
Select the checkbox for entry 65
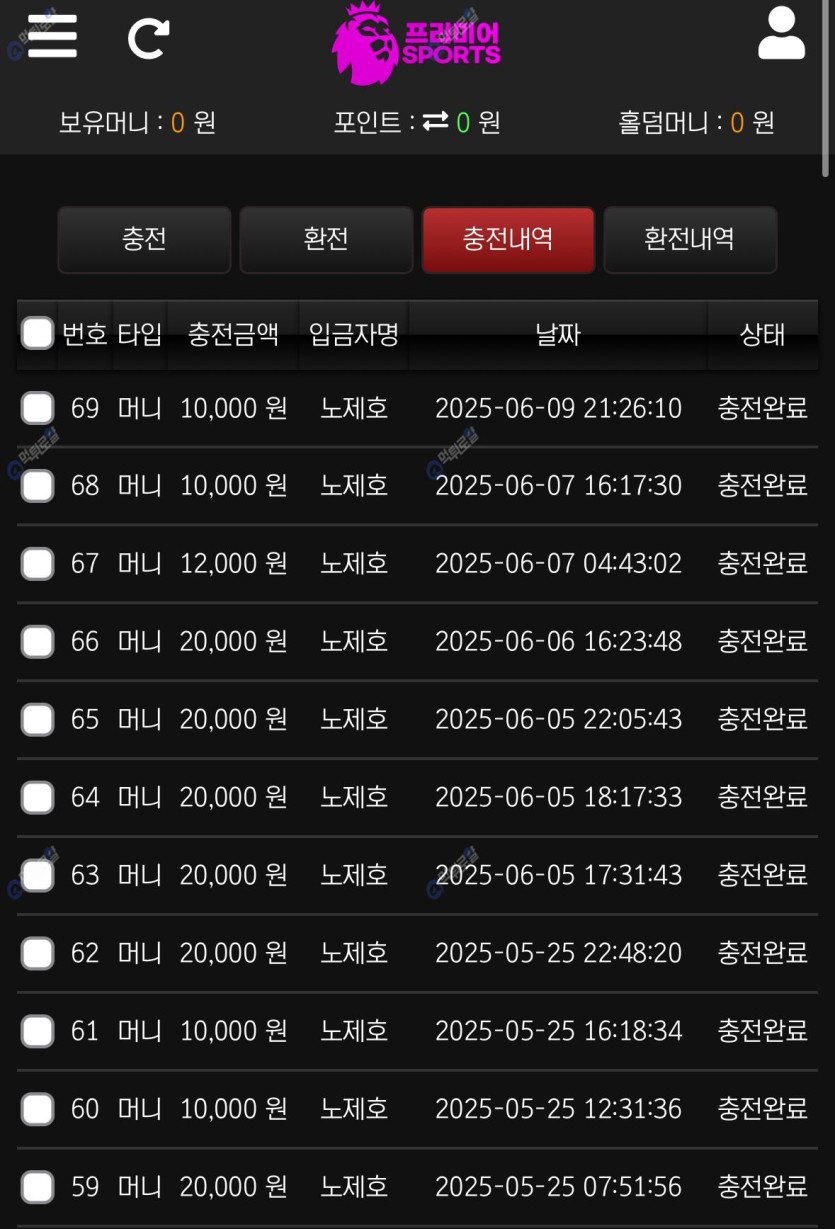[x=38, y=719]
